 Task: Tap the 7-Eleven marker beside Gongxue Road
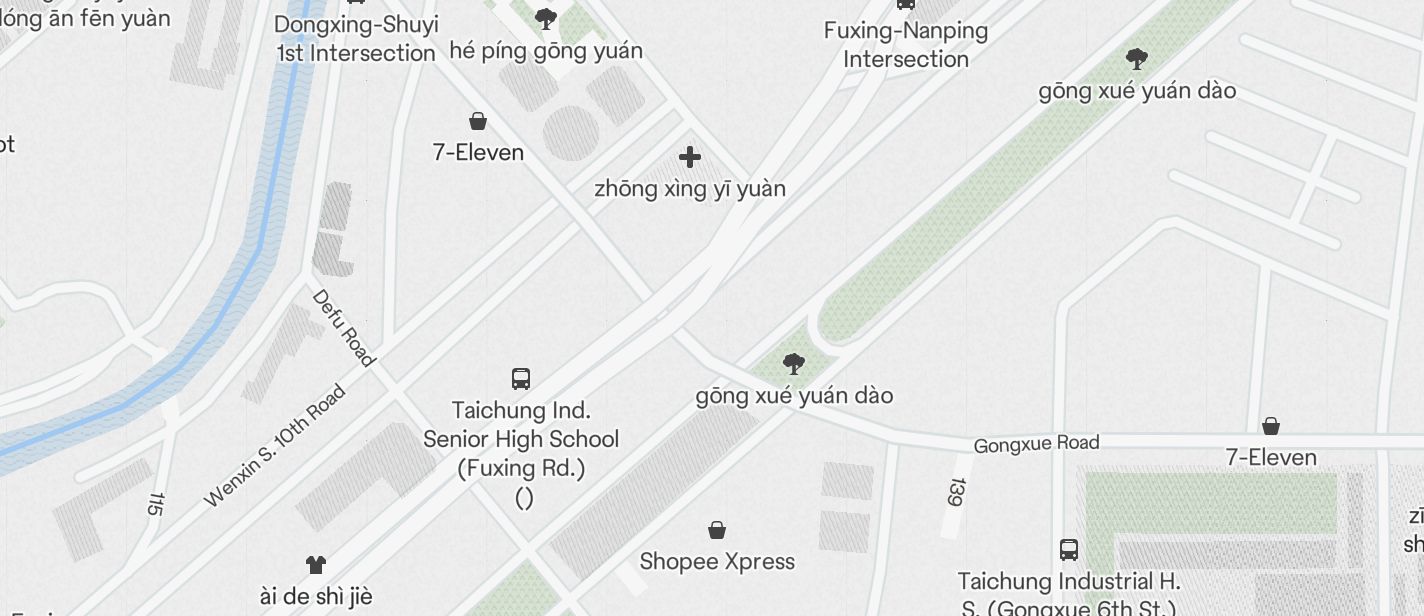coord(1271,427)
